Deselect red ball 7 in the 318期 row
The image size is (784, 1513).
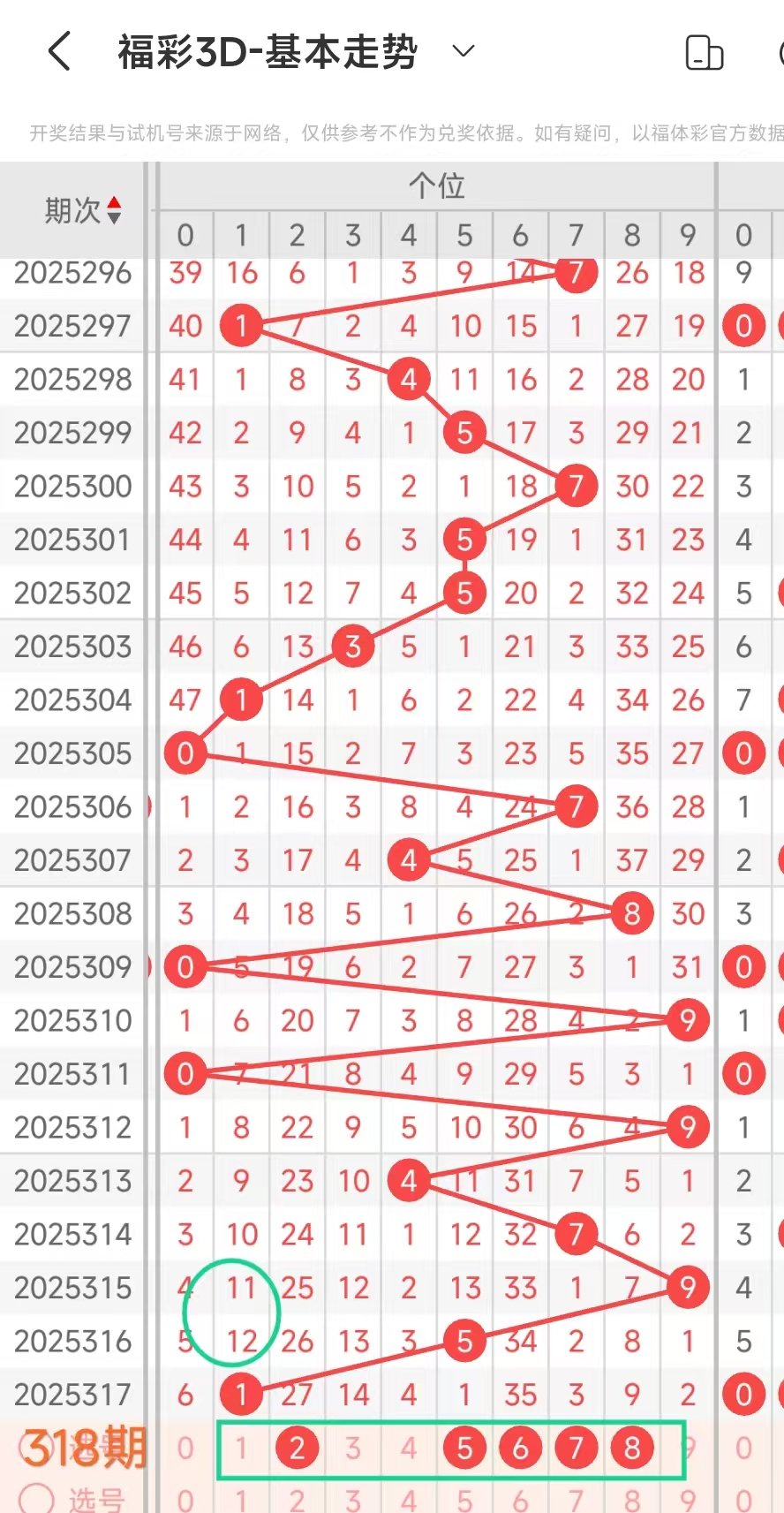(x=576, y=1448)
